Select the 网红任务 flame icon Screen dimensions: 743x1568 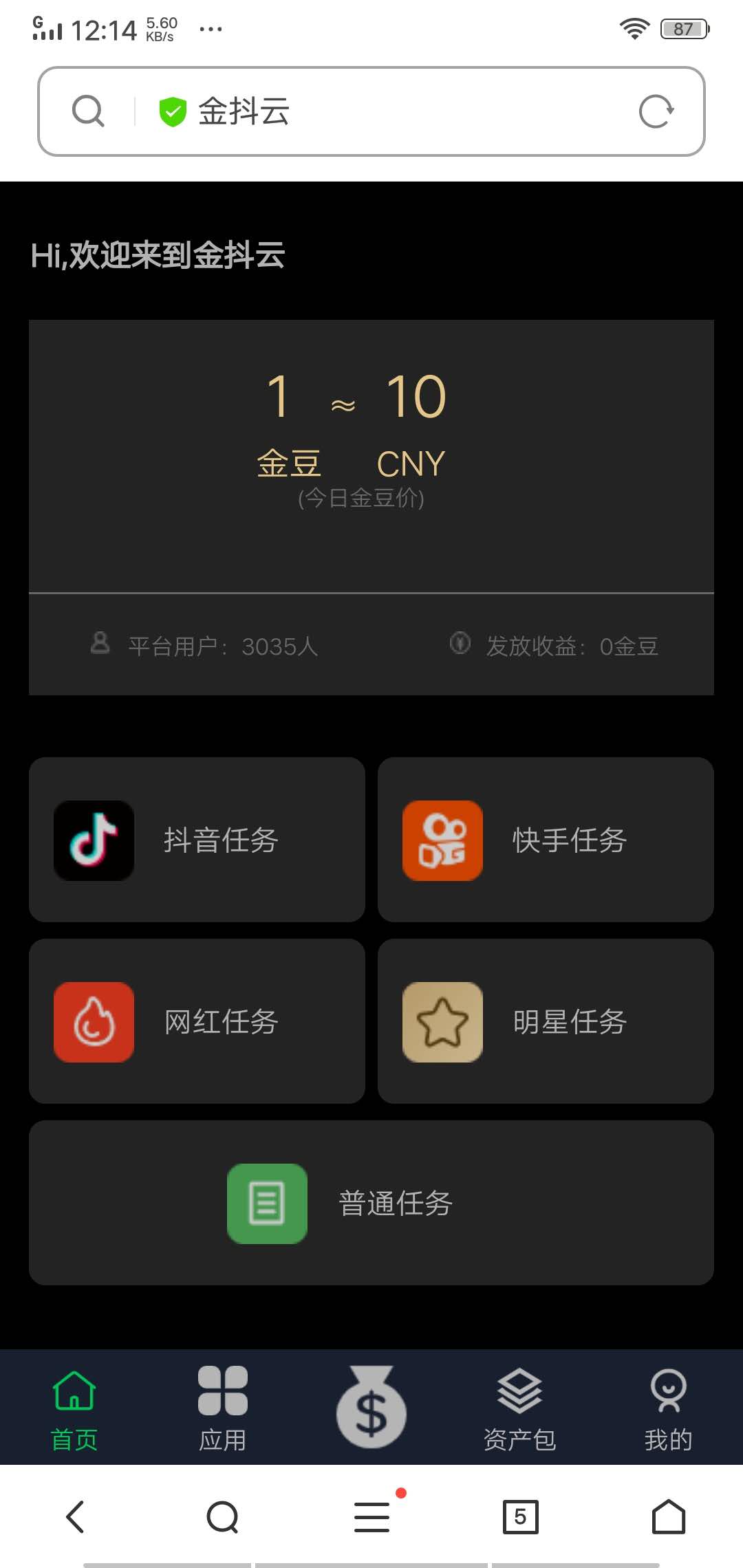94,1021
